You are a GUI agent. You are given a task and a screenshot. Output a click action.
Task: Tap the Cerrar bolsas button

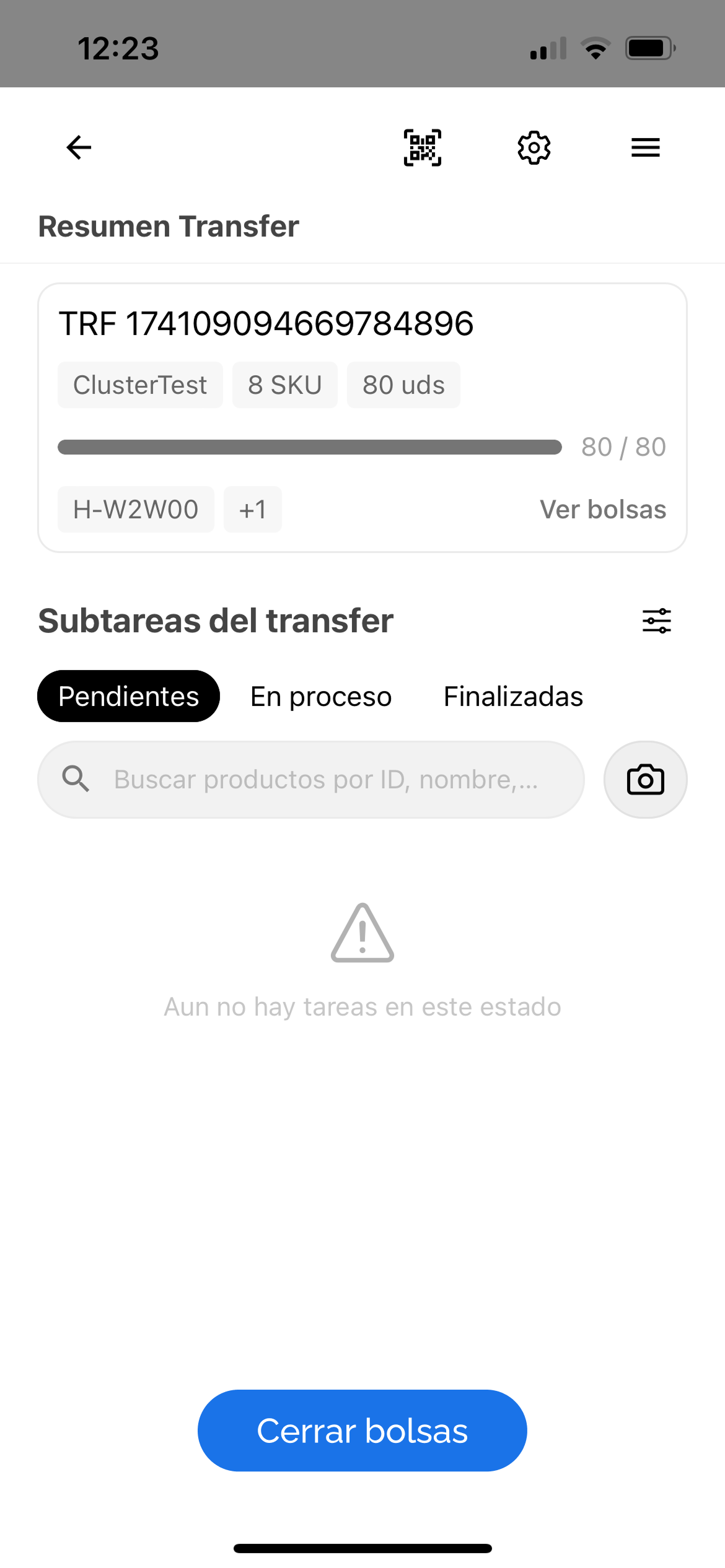coord(362,1431)
